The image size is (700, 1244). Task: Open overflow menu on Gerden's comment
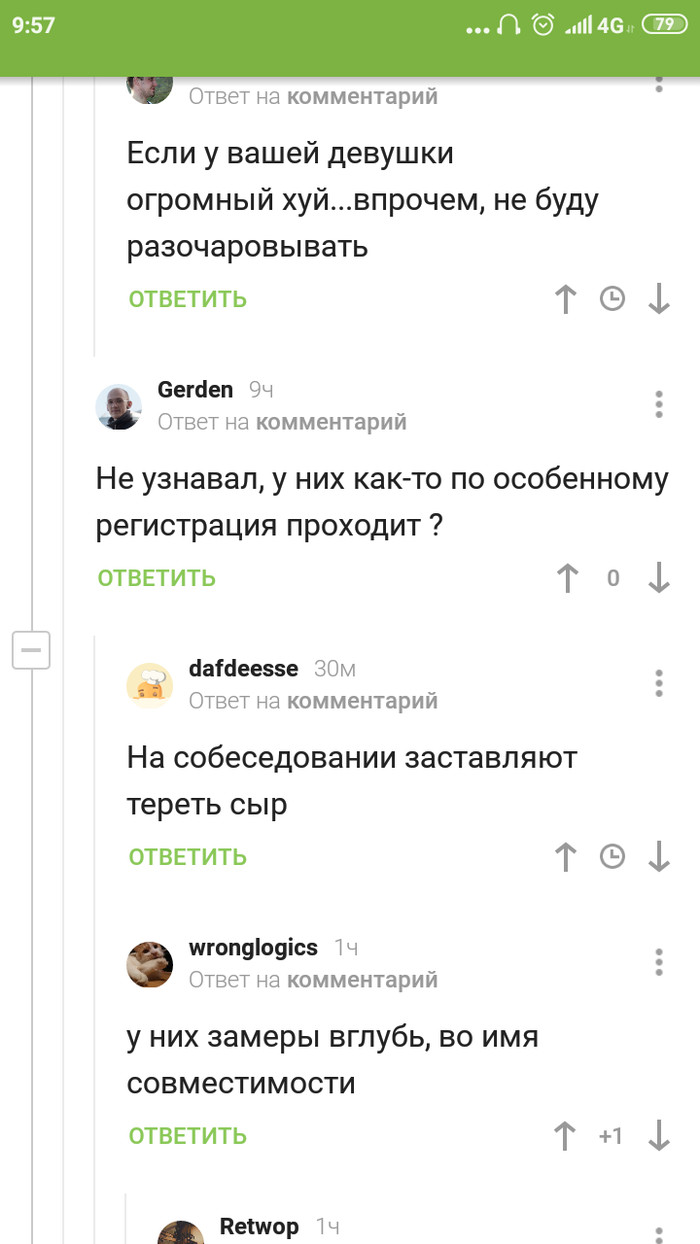click(x=658, y=405)
